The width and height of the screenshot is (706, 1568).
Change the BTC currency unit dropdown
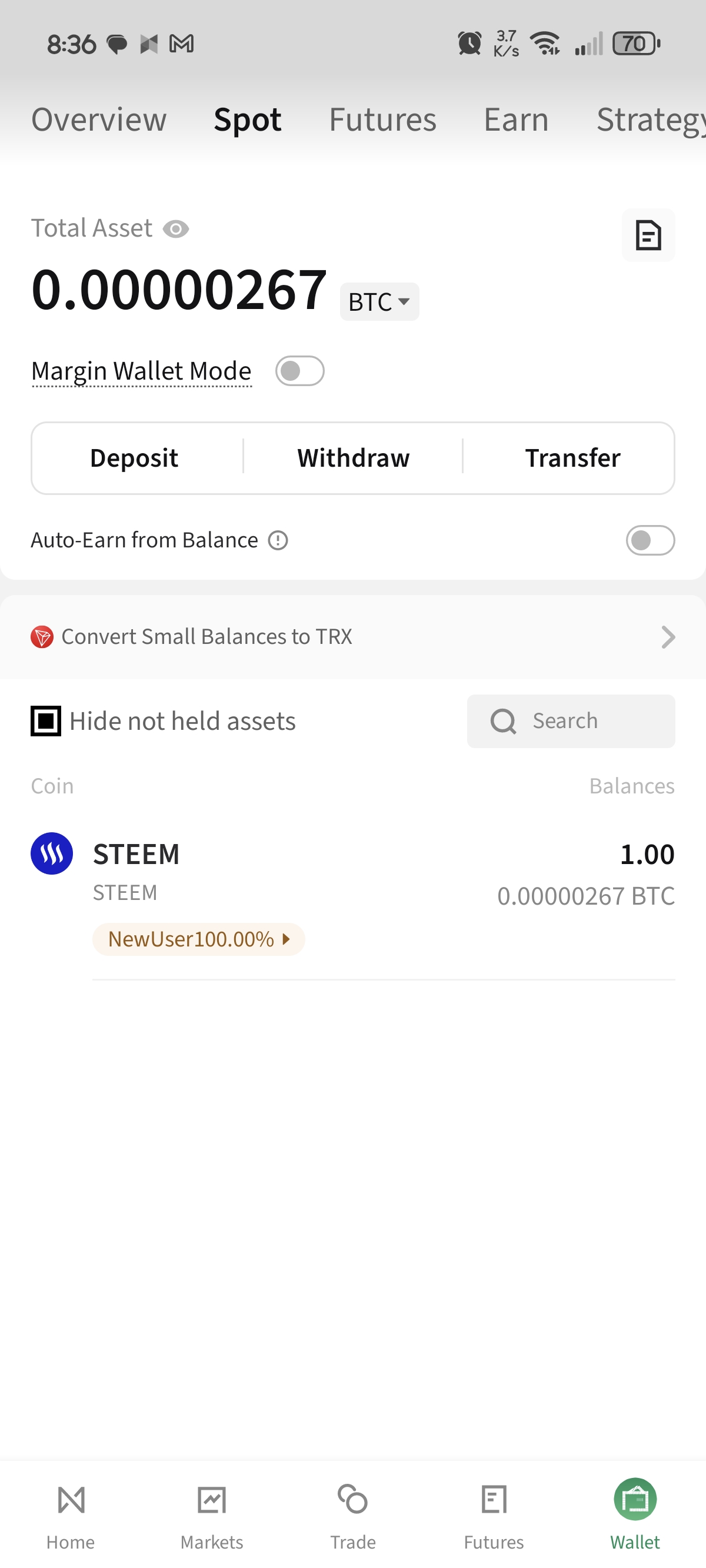pos(379,301)
